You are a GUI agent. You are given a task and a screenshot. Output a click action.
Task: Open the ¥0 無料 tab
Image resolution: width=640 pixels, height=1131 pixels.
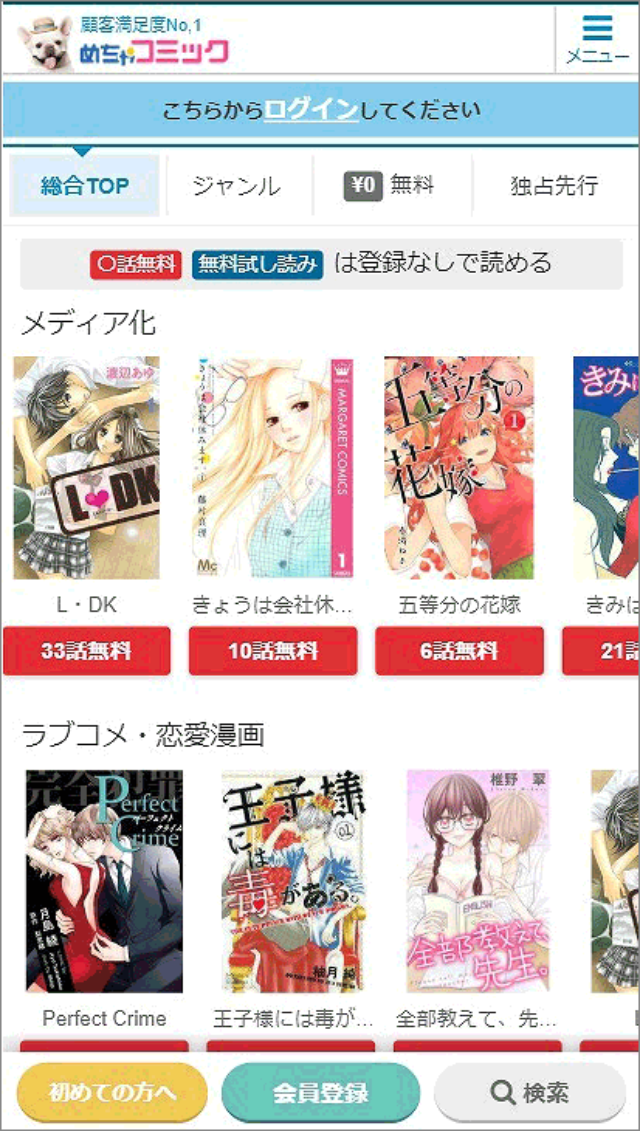391,185
